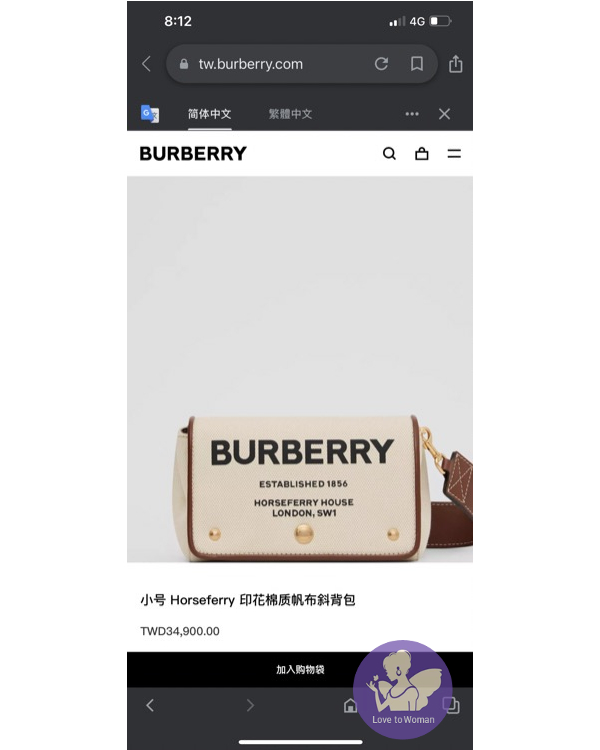Viewport: 600px width, 750px height.
Task: Open the shopping bag
Action: 422,154
